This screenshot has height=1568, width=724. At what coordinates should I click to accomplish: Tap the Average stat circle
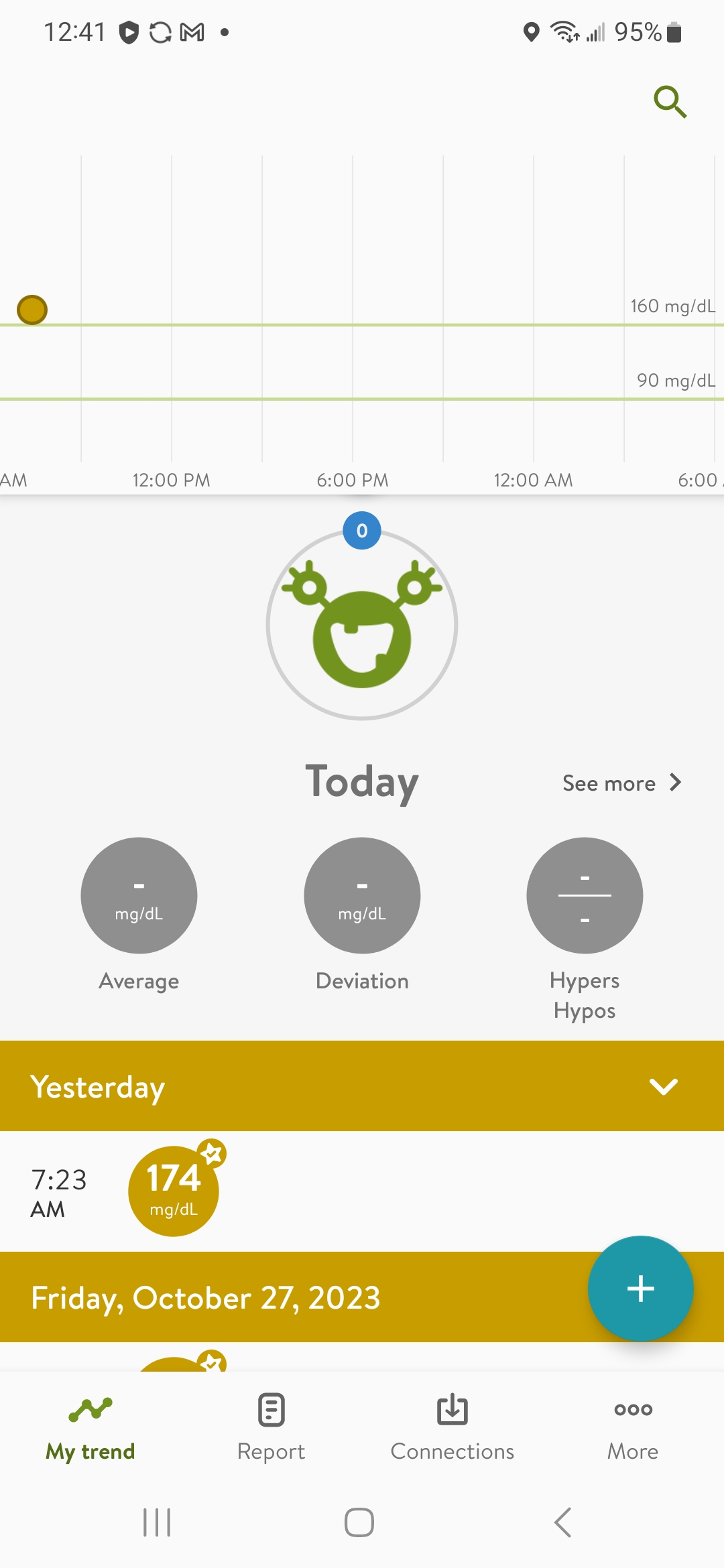[139, 895]
